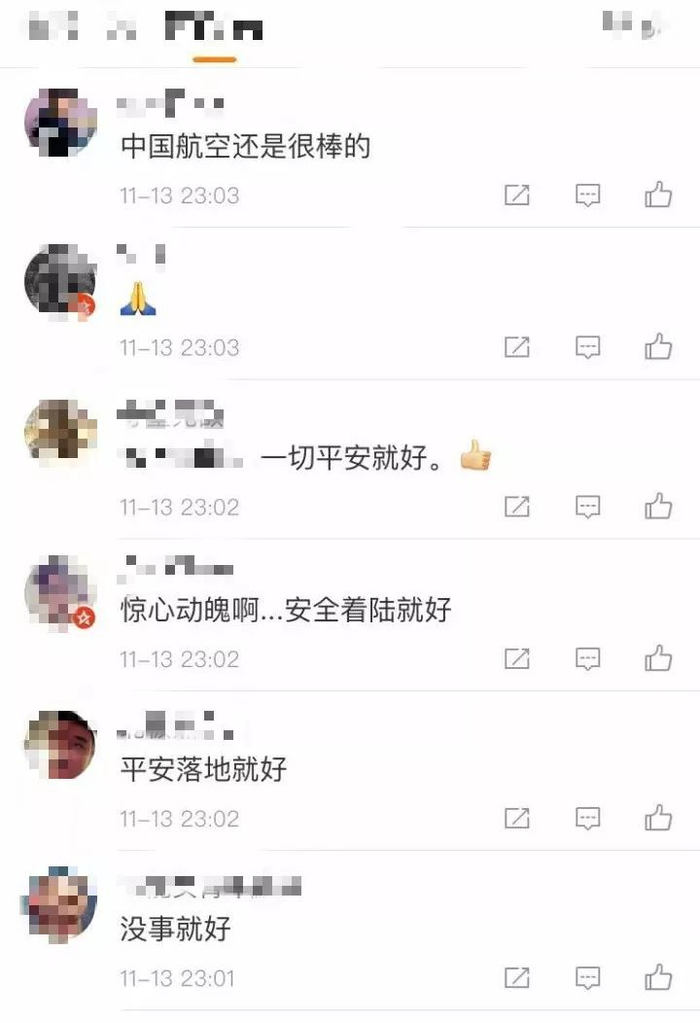
Task: Like the comment "惊心动魄啊...安全着陆就好"
Action: [x=658, y=659]
